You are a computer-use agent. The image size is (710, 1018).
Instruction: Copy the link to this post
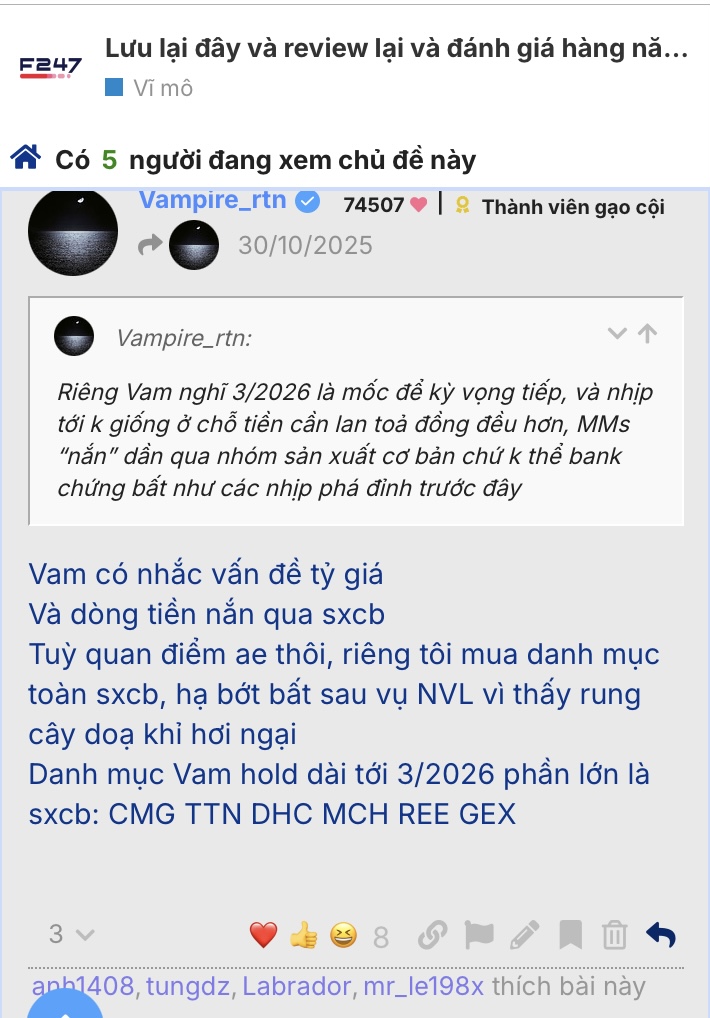432,935
